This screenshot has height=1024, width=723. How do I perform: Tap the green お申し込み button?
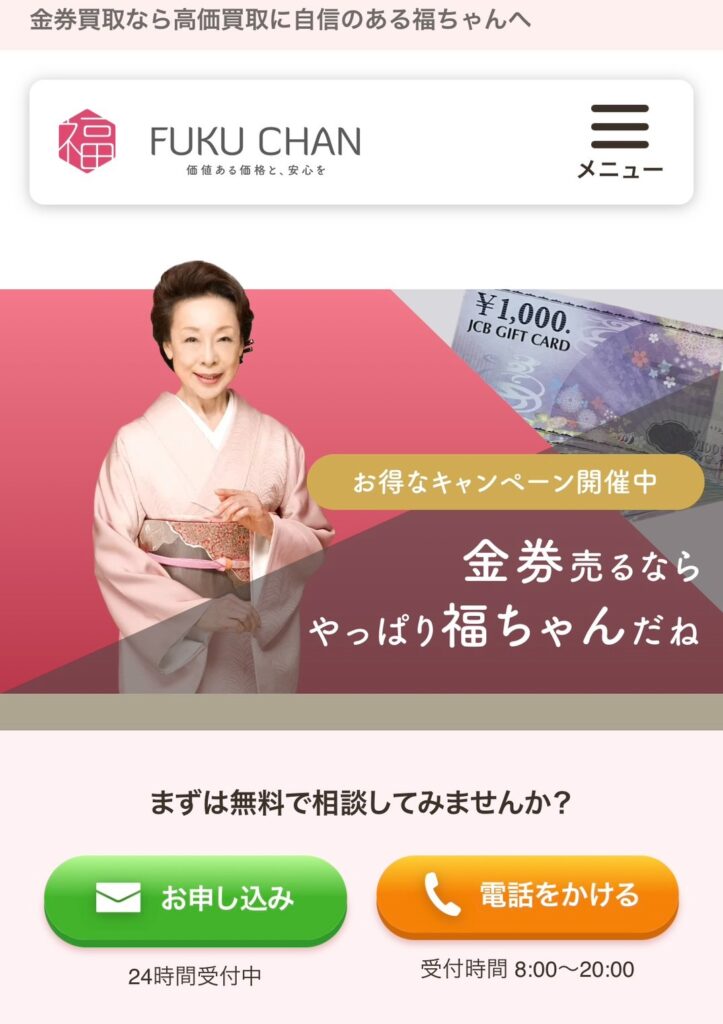coord(195,898)
